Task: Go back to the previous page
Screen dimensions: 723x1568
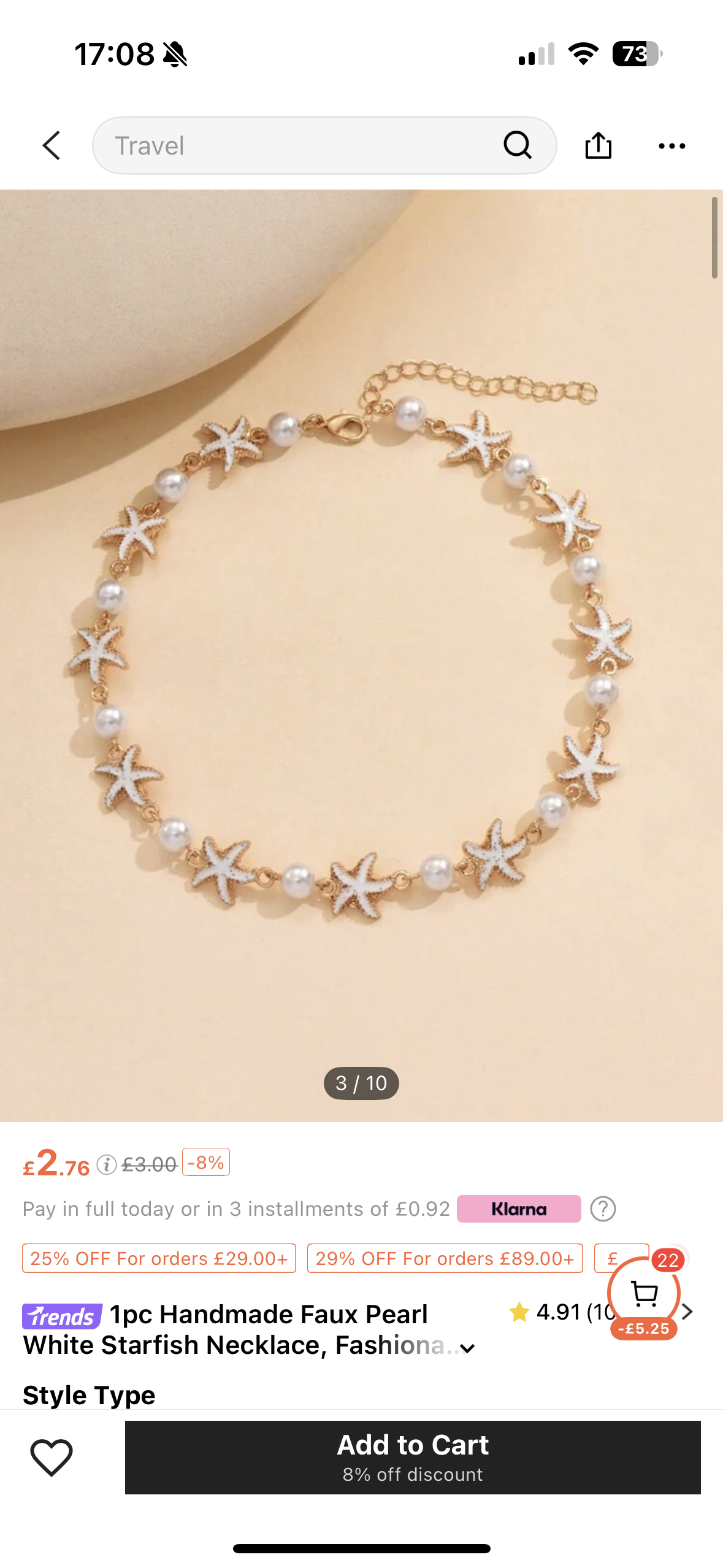Action: click(x=52, y=145)
